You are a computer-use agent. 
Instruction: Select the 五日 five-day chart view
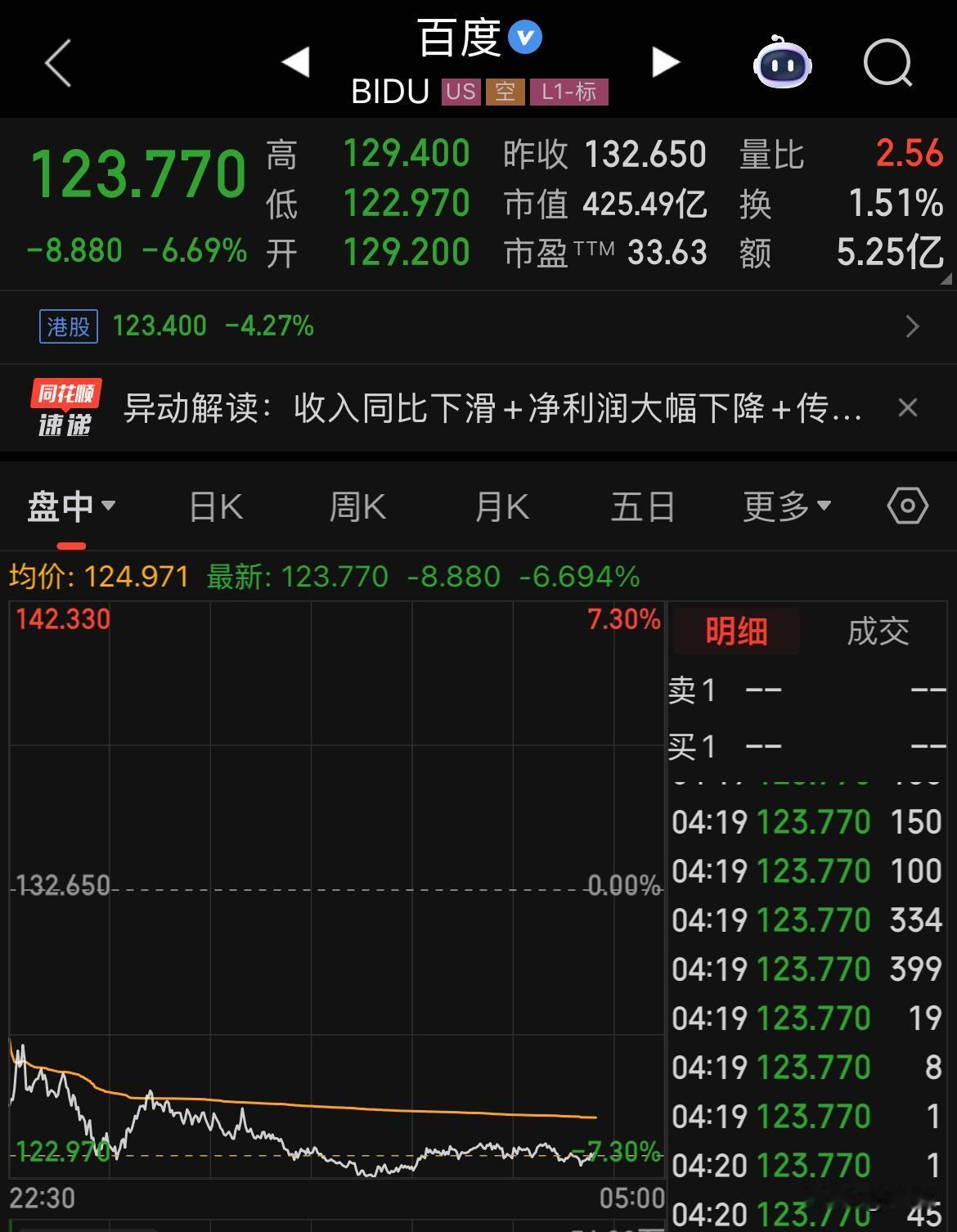point(643,506)
